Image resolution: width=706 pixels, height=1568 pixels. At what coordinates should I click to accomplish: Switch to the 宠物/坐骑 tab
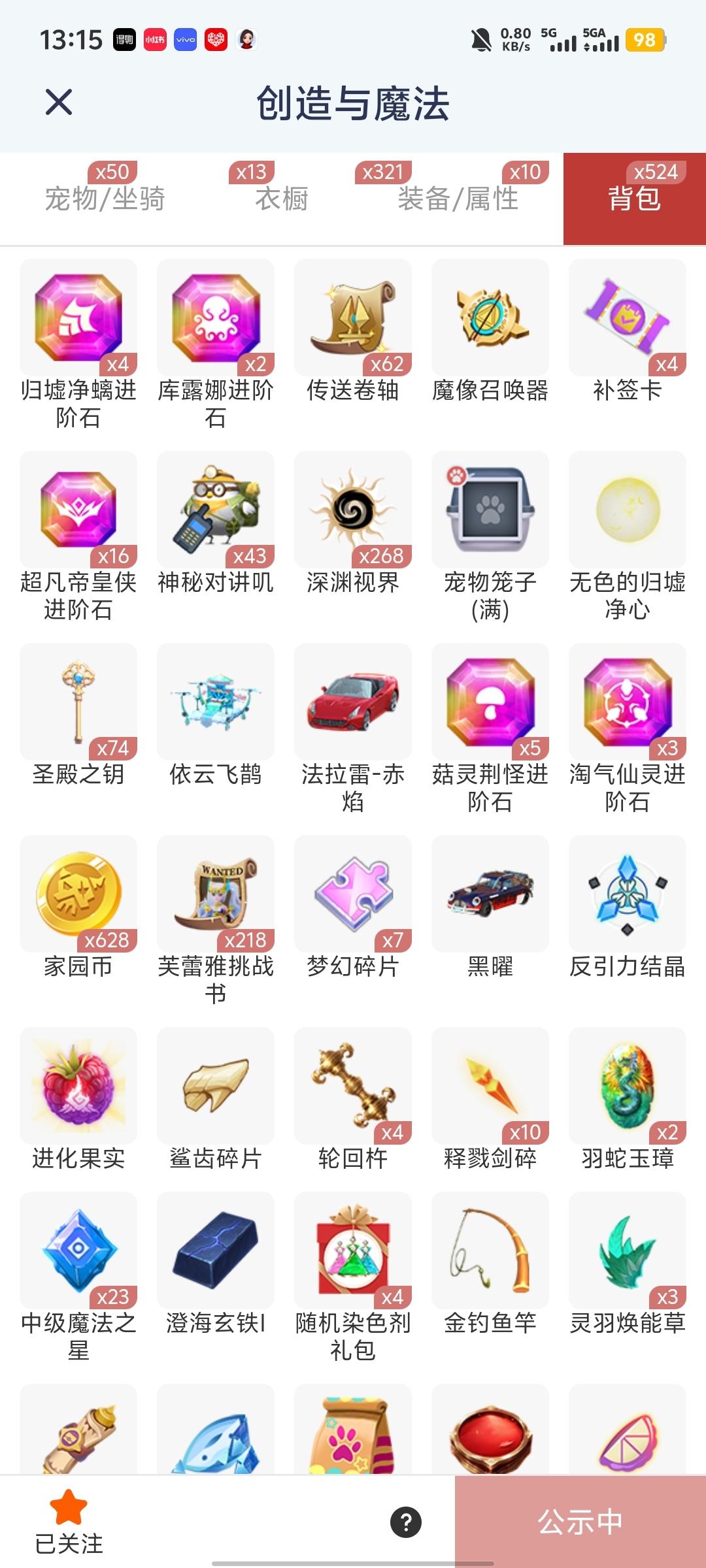[105, 200]
